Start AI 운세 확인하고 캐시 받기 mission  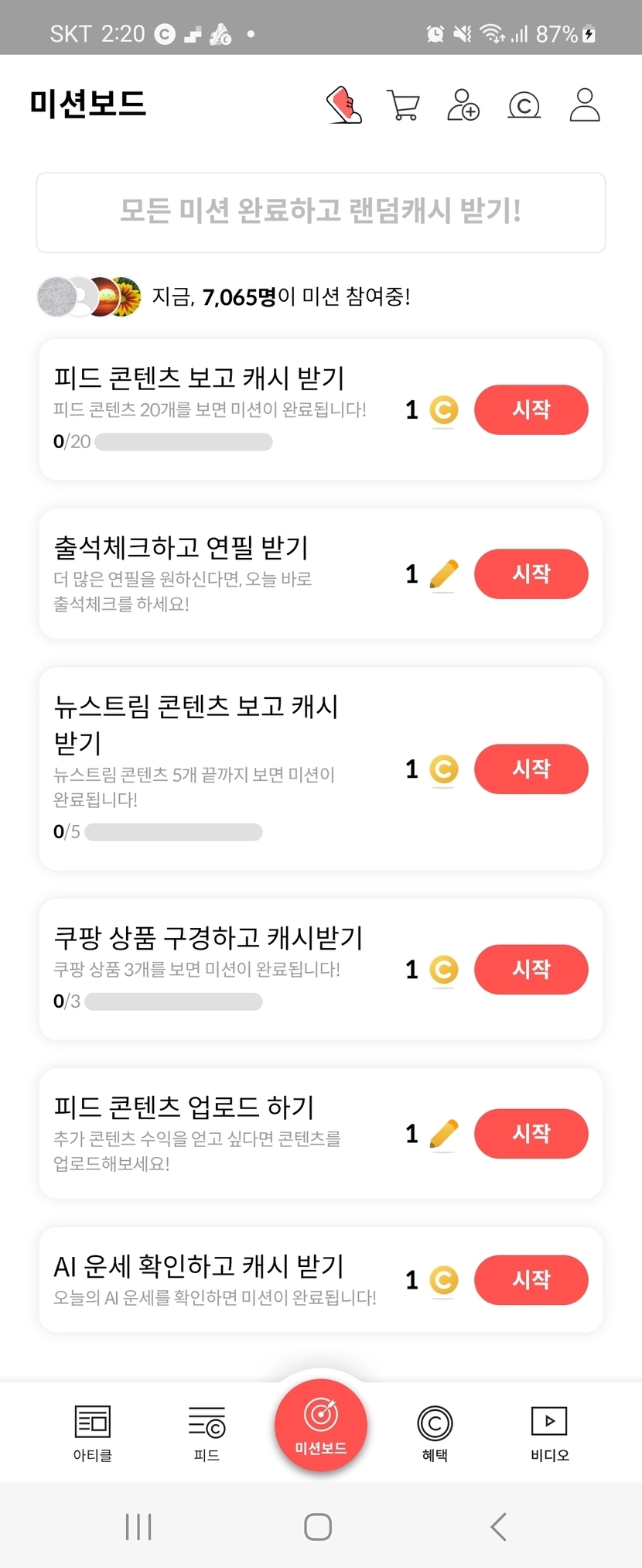point(531,1279)
